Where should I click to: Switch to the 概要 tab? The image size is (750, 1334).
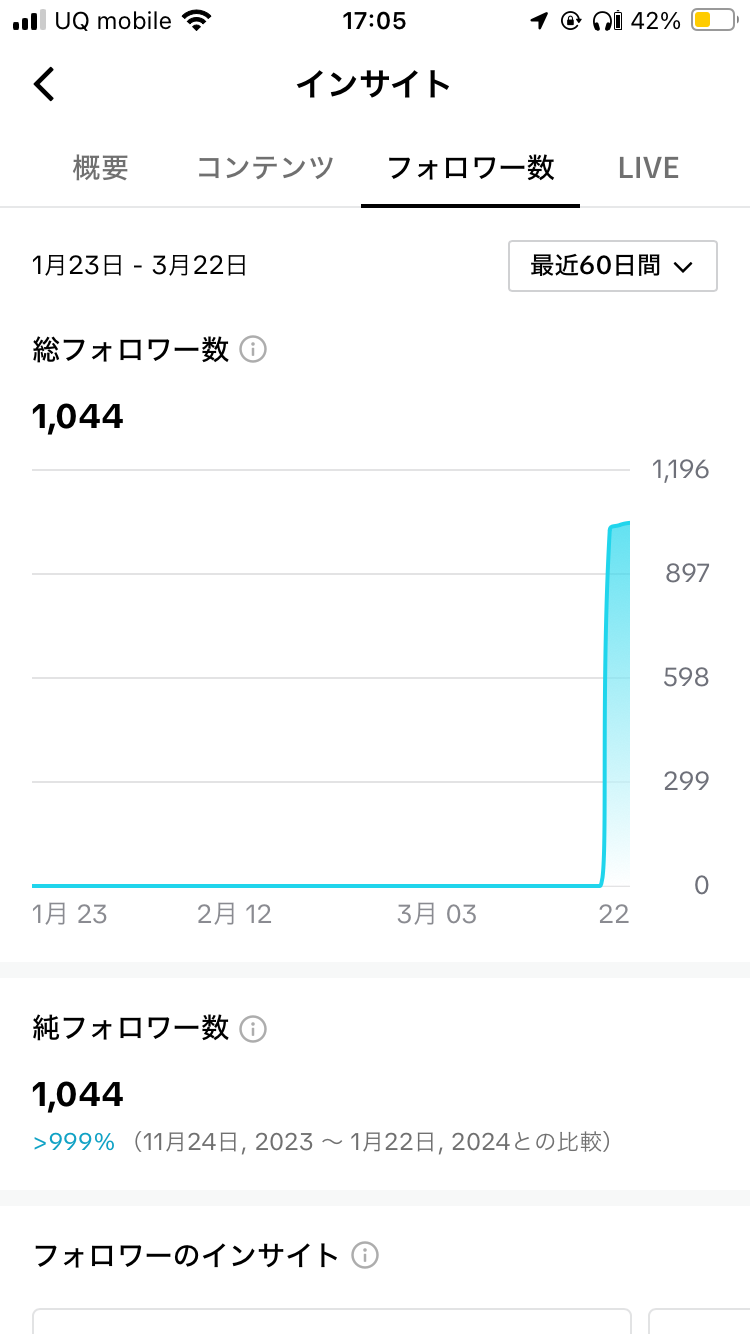101,168
